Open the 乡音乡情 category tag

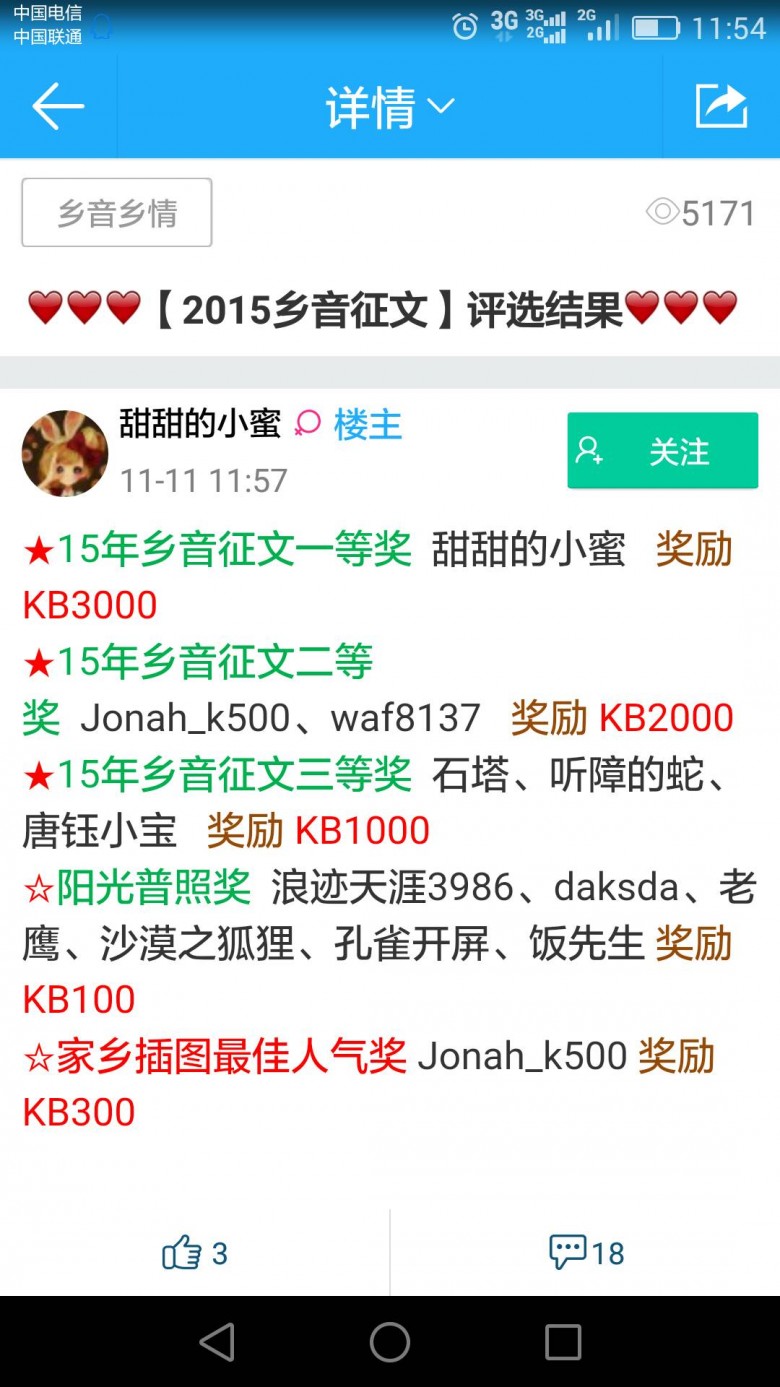coord(117,213)
